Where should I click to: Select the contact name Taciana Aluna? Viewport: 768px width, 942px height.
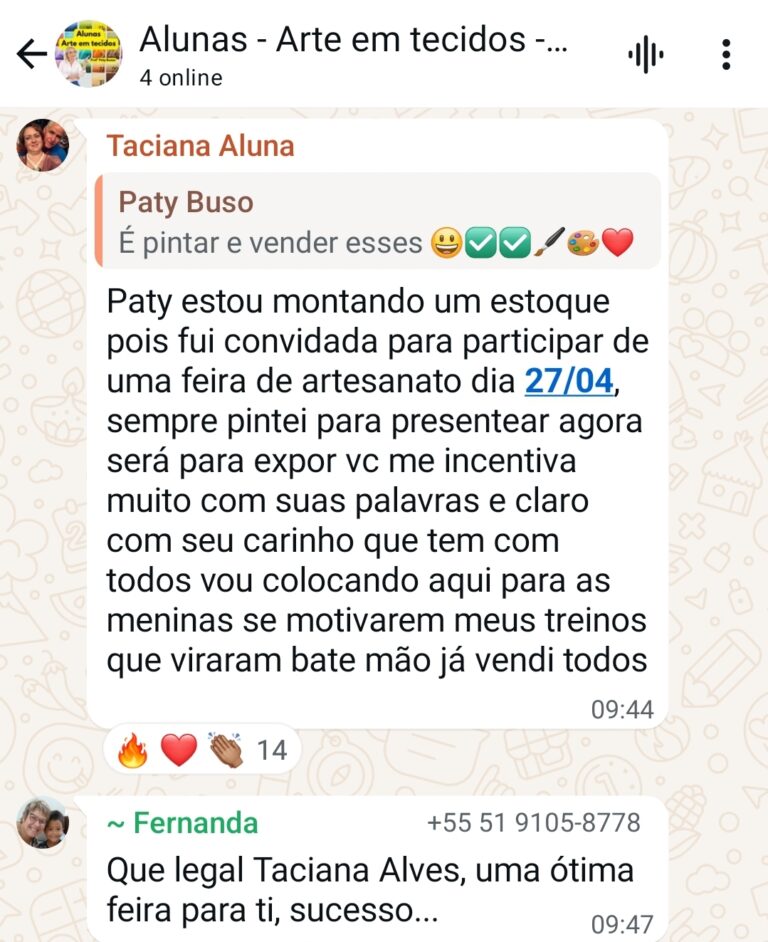pyautogui.click(x=202, y=145)
